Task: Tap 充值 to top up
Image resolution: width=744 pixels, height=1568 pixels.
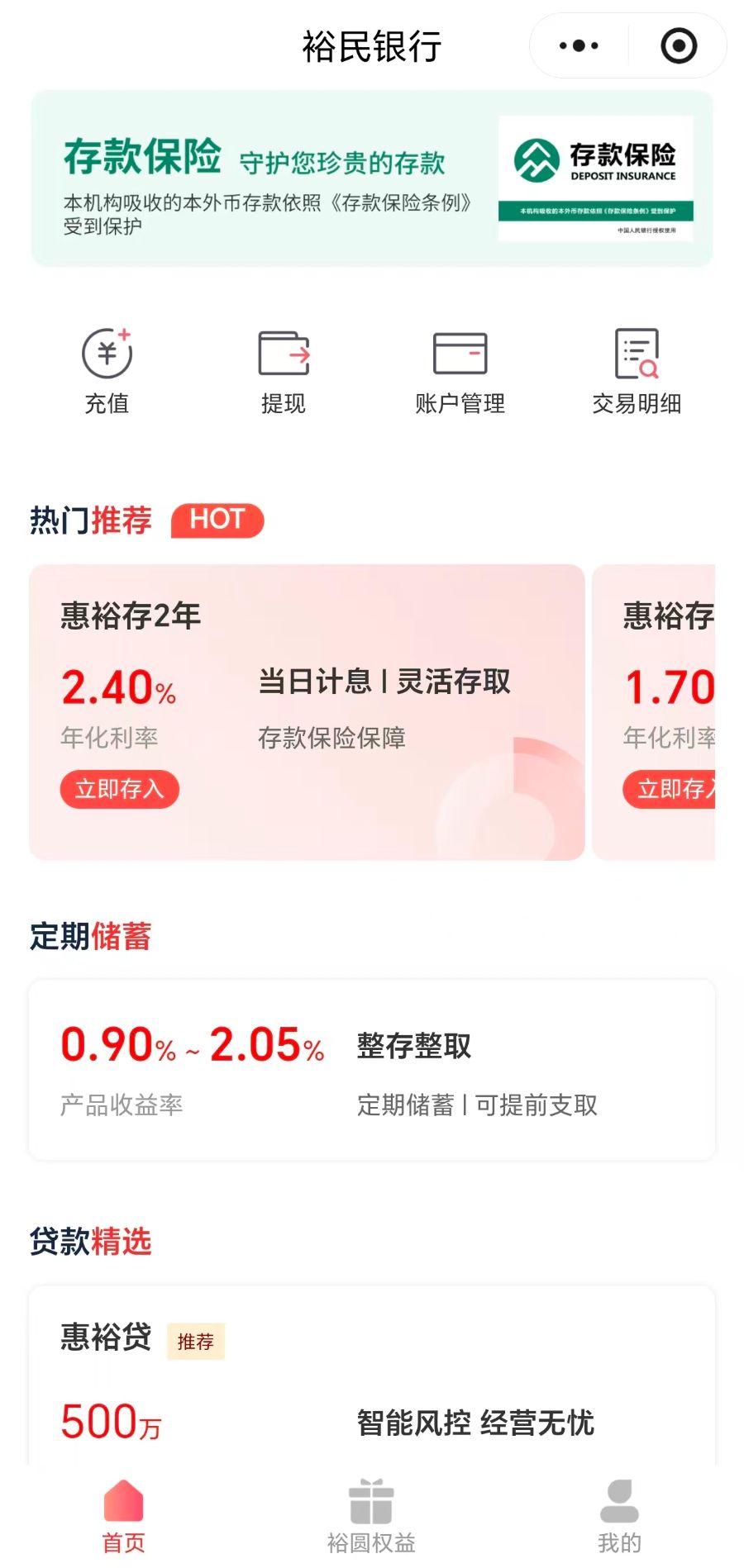Action: (x=107, y=371)
